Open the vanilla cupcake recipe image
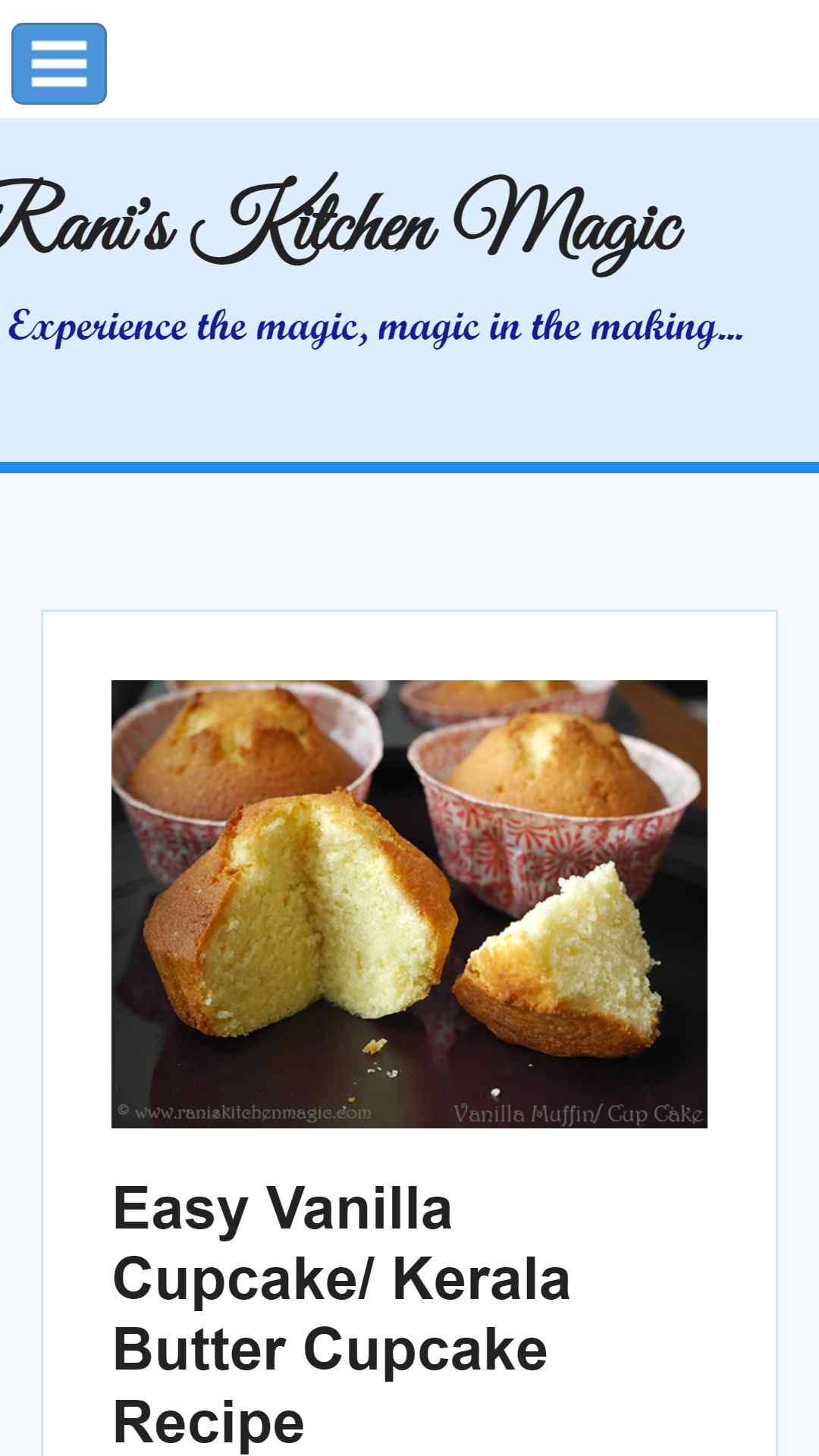819x1456 pixels. [x=409, y=904]
